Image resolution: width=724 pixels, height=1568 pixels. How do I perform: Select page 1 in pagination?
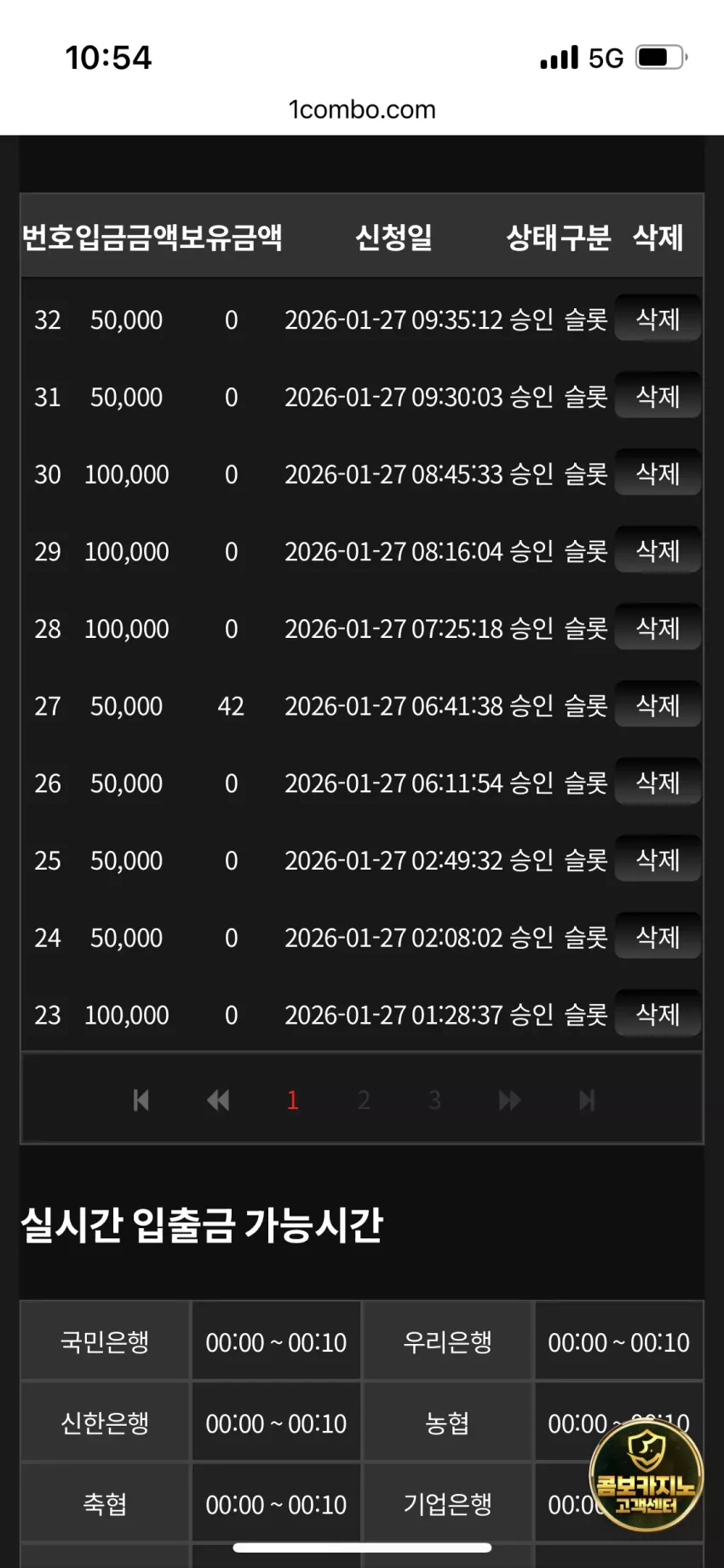(x=292, y=1100)
